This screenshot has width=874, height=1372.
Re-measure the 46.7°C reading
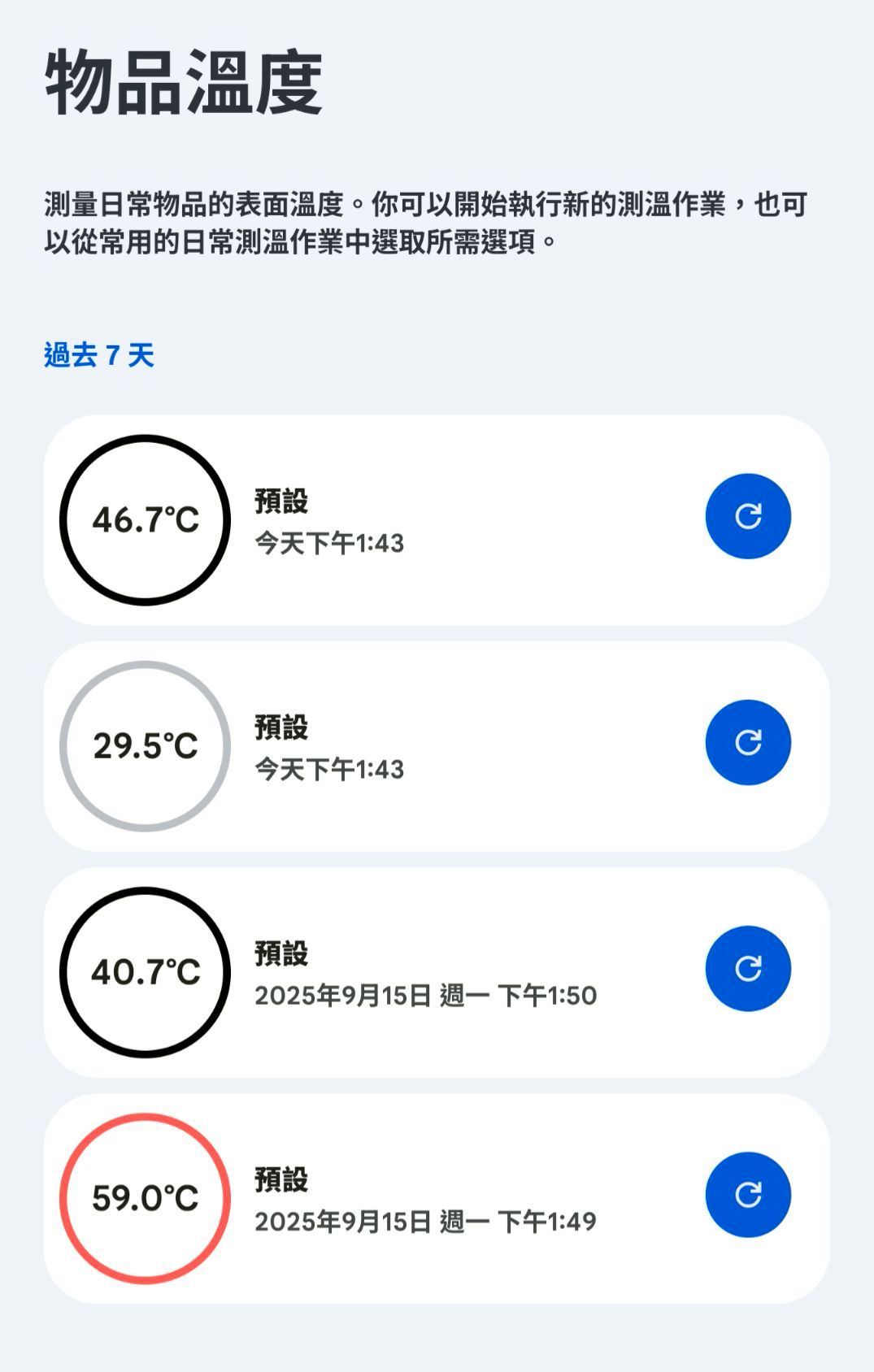(748, 517)
